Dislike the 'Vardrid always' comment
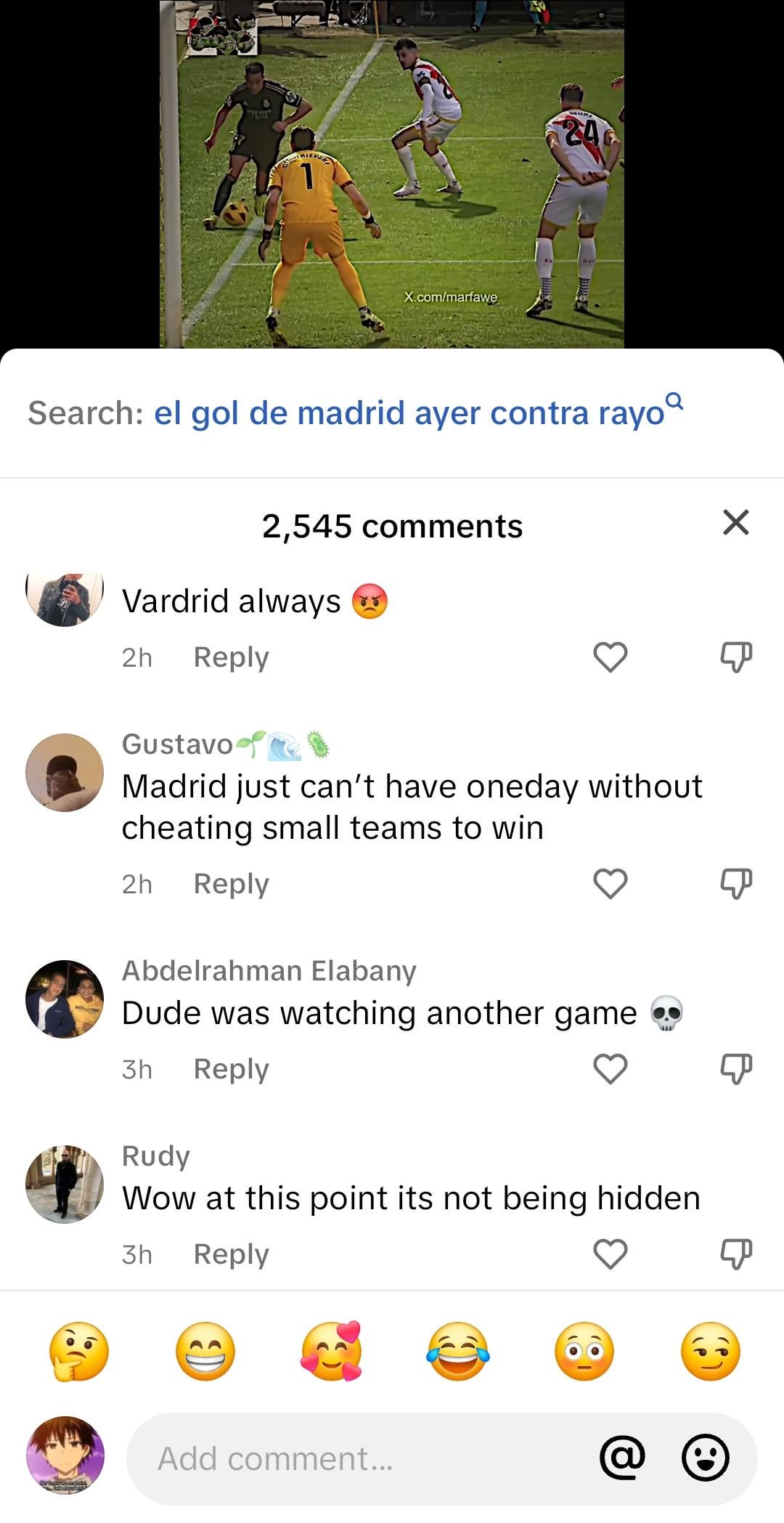Viewport: 784px width, 1523px height. coord(735,657)
